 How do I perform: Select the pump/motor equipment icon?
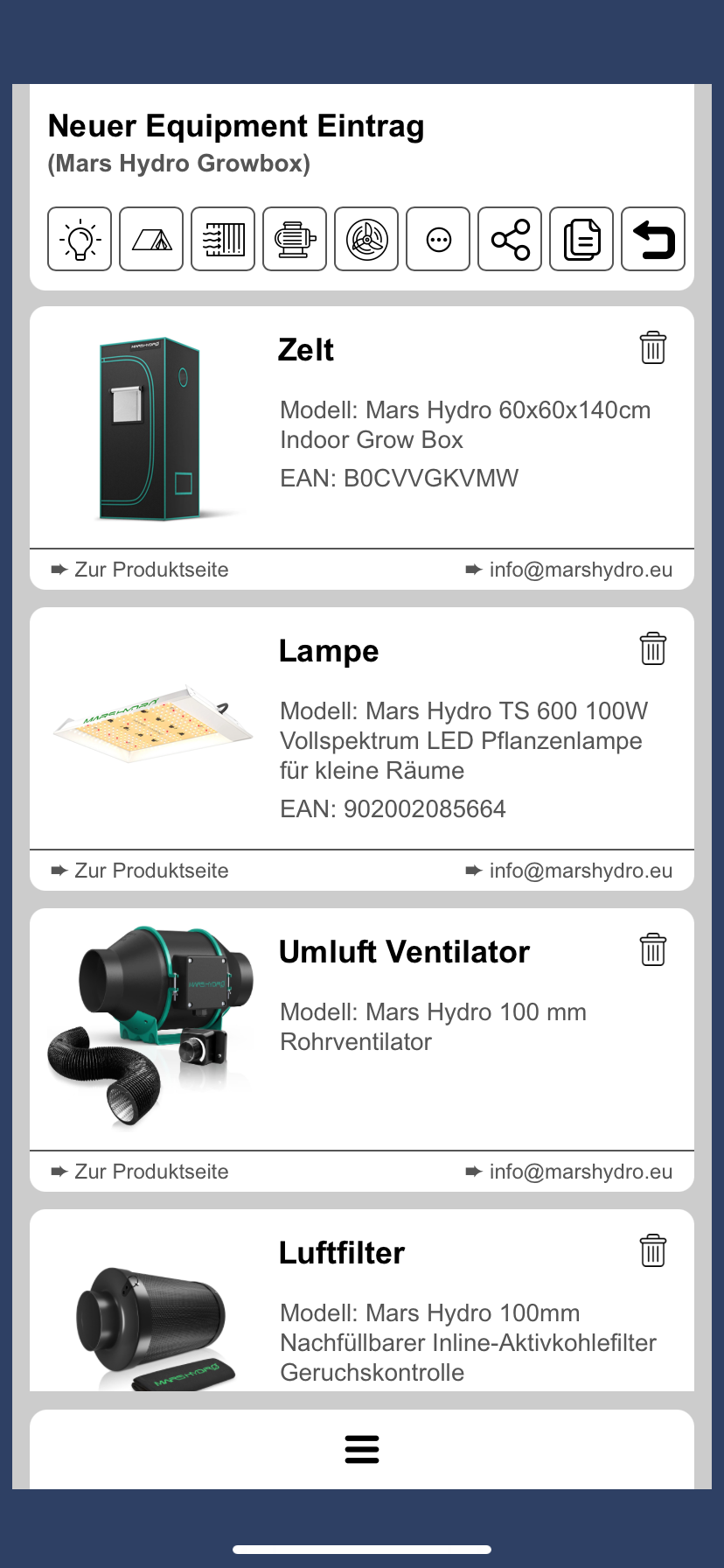tap(295, 239)
